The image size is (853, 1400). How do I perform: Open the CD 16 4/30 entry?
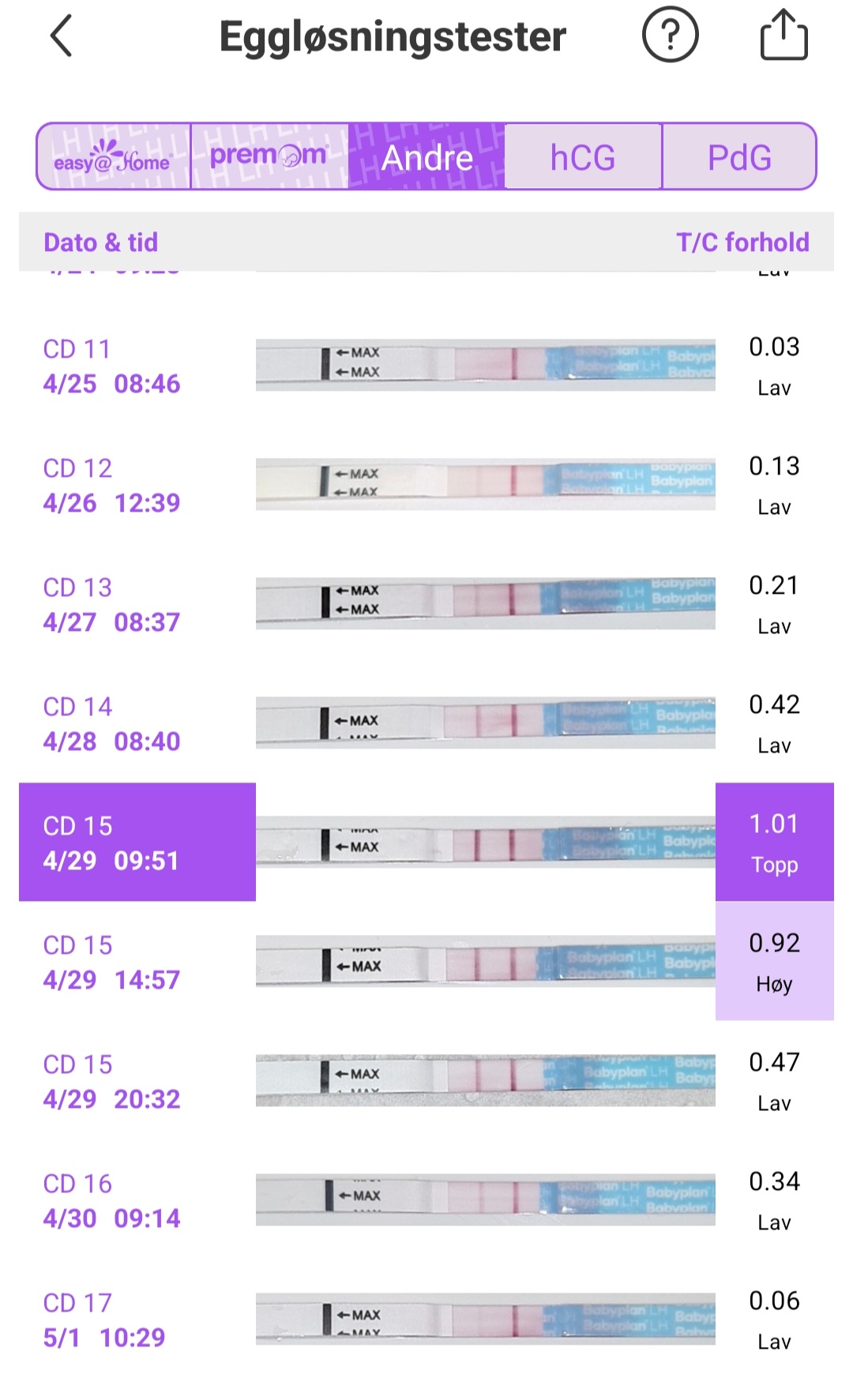[x=111, y=1200]
